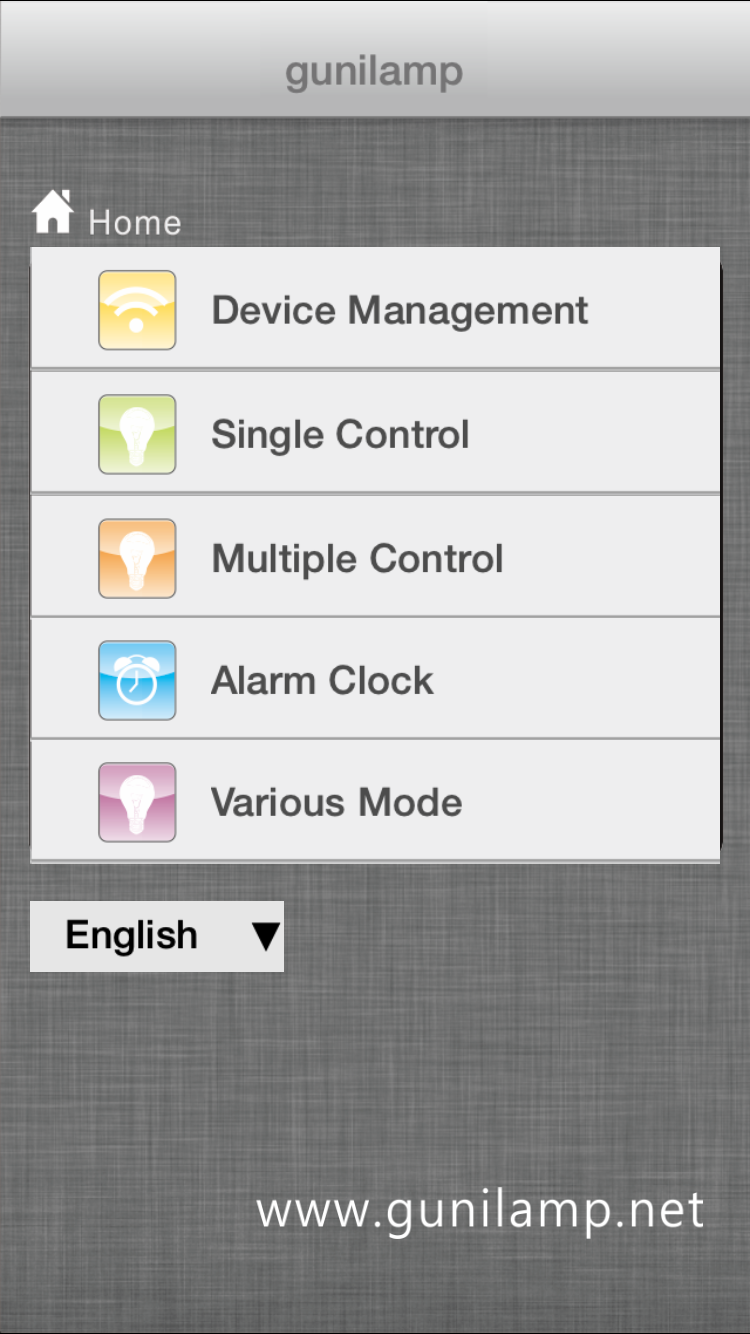
Task: Open the Single Control menu
Action: (375, 434)
